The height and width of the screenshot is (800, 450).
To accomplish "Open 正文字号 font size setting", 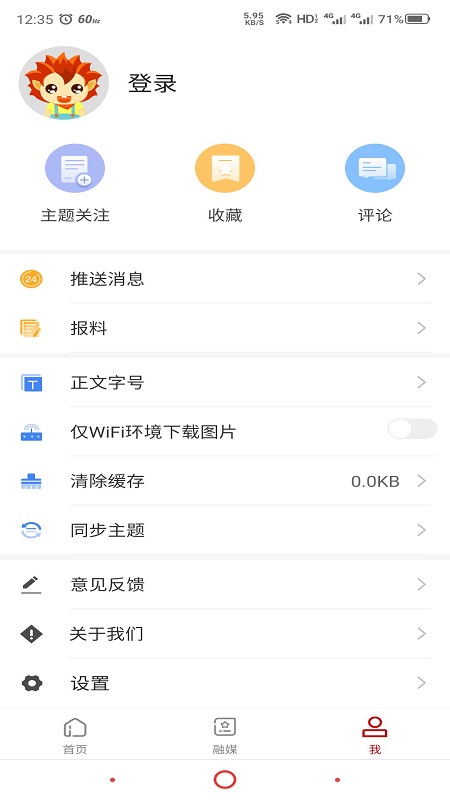I will [x=225, y=383].
